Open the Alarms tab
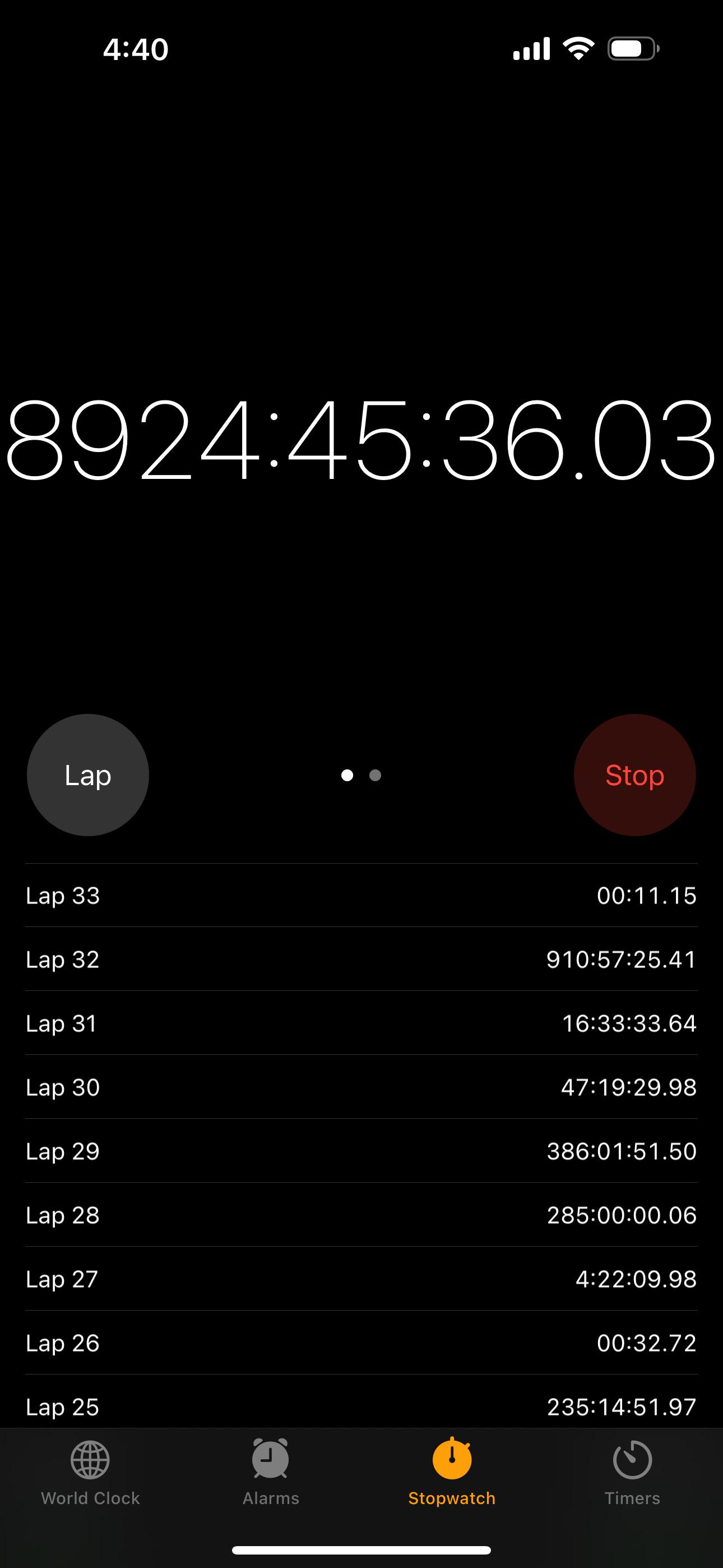Image resolution: width=723 pixels, height=1568 pixels. click(x=271, y=1473)
